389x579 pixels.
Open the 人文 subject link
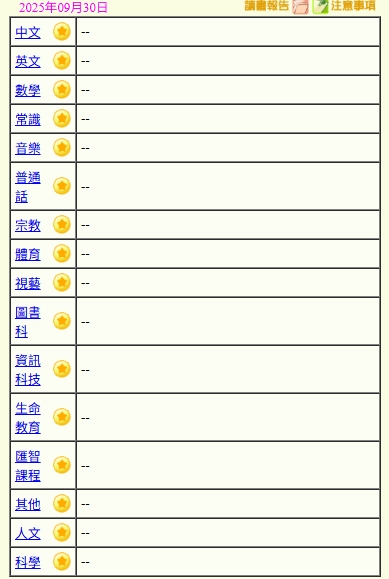coord(28,533)
